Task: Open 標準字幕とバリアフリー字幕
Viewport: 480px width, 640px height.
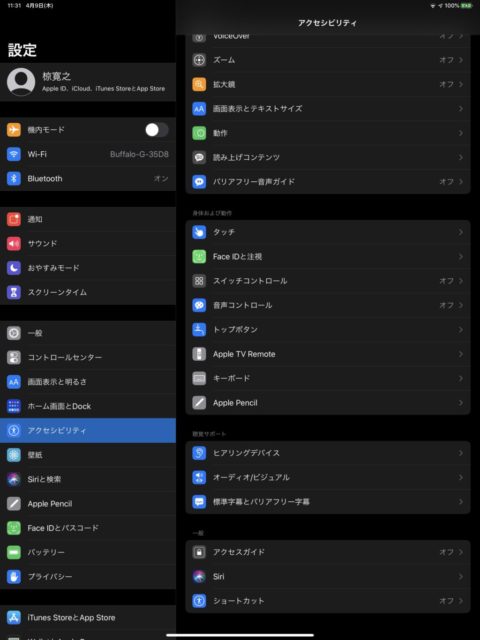Action: [x=328, y=502]
